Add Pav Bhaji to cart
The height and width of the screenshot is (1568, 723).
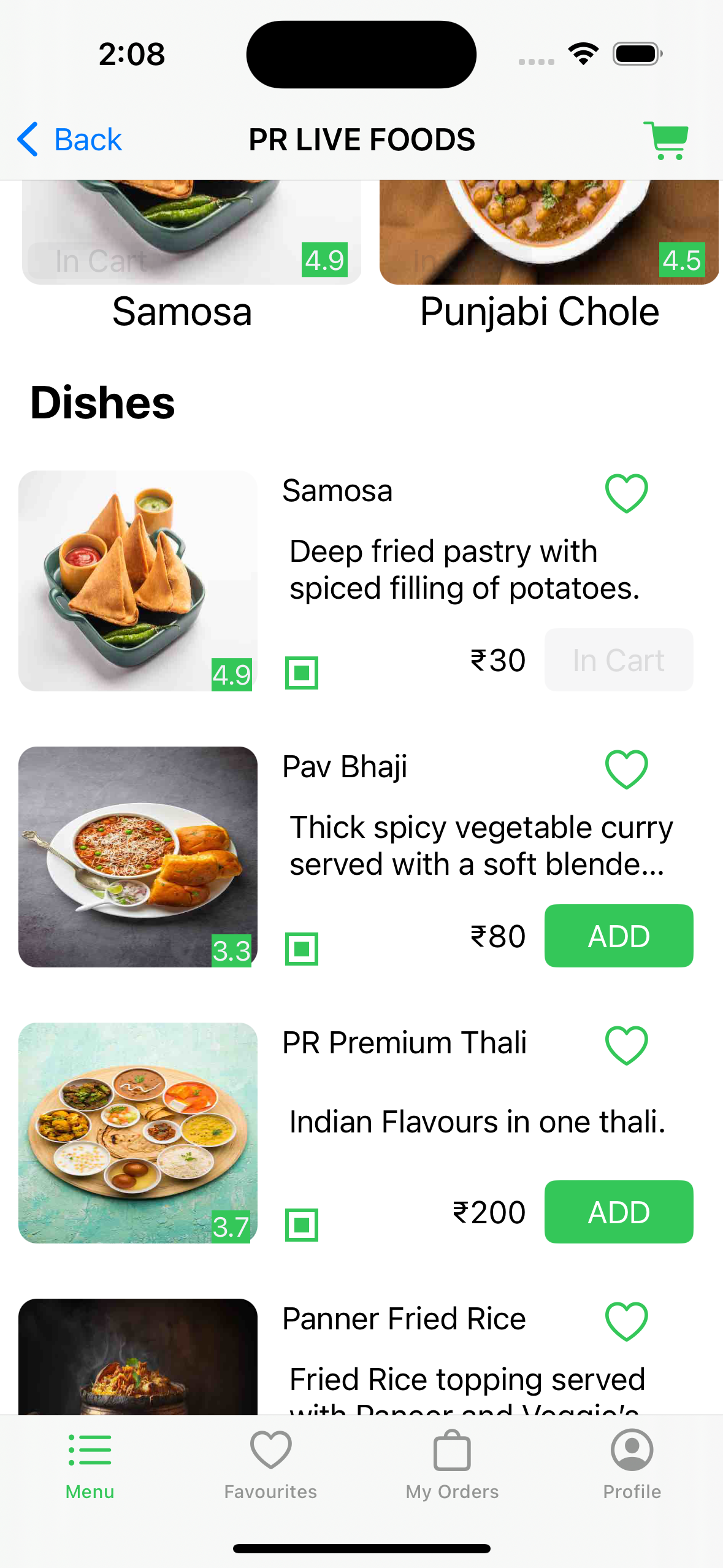(618, 936)
